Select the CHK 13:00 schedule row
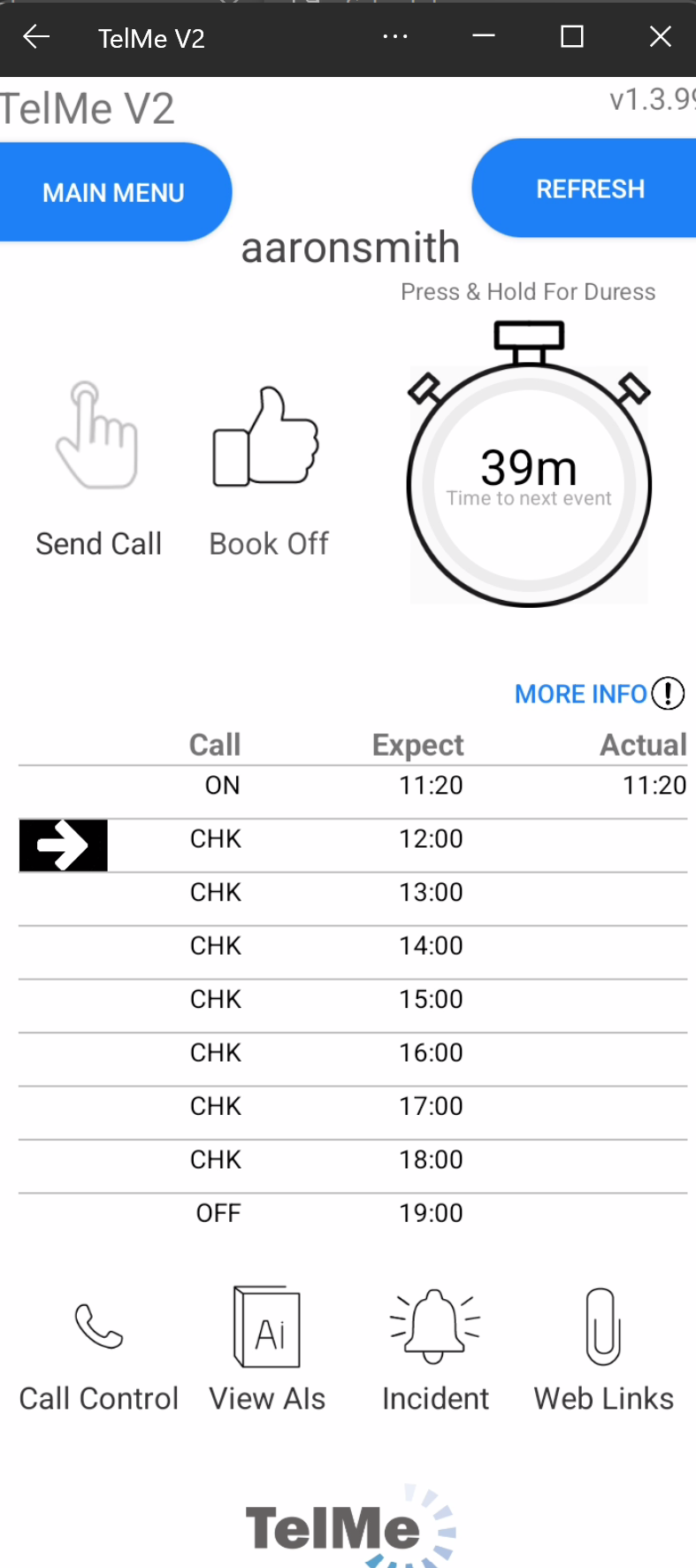The height and width of the screenshot is (1568, 696). coord(348,892)
